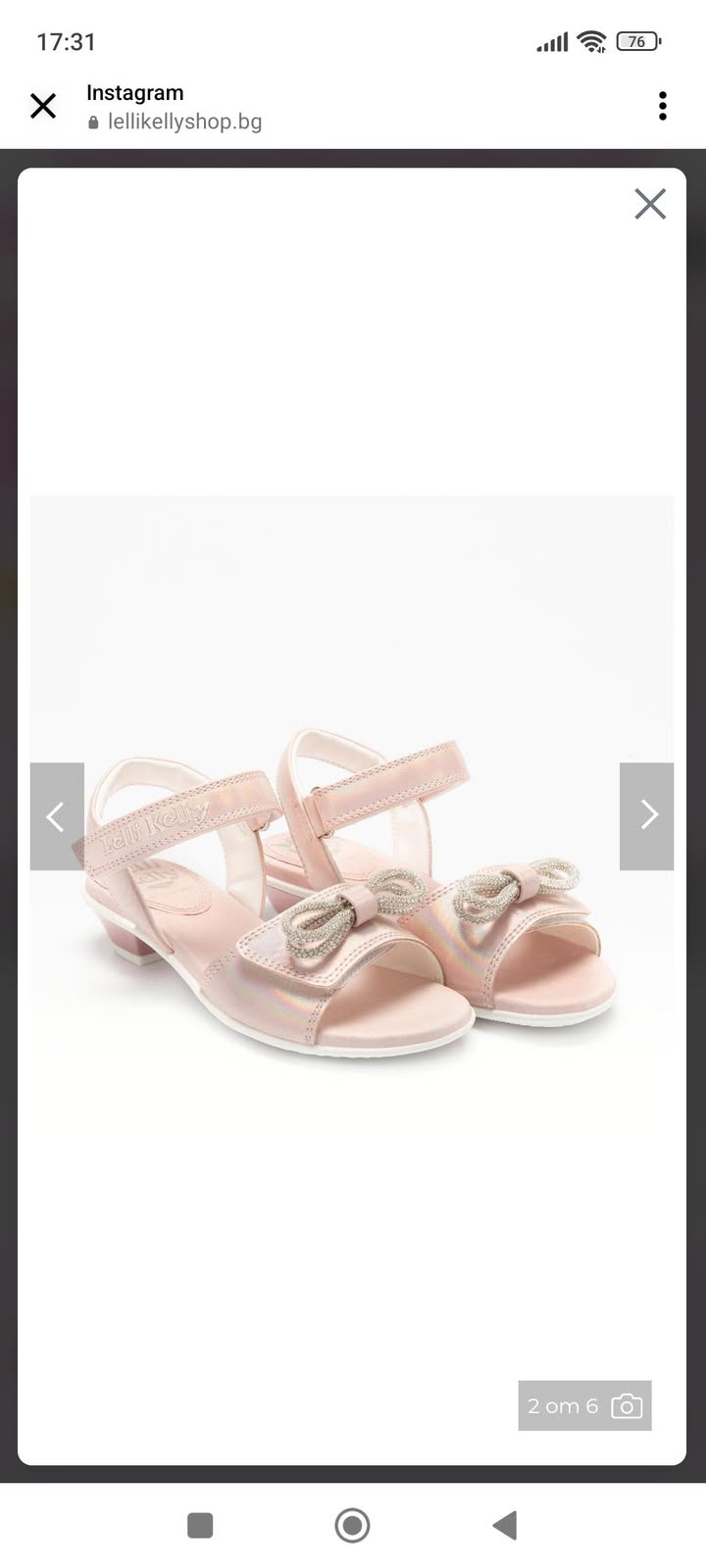Viewport: 706px width, 1568px height.
Task: Close the Instagram in-app browser
Action: (43, 106)
